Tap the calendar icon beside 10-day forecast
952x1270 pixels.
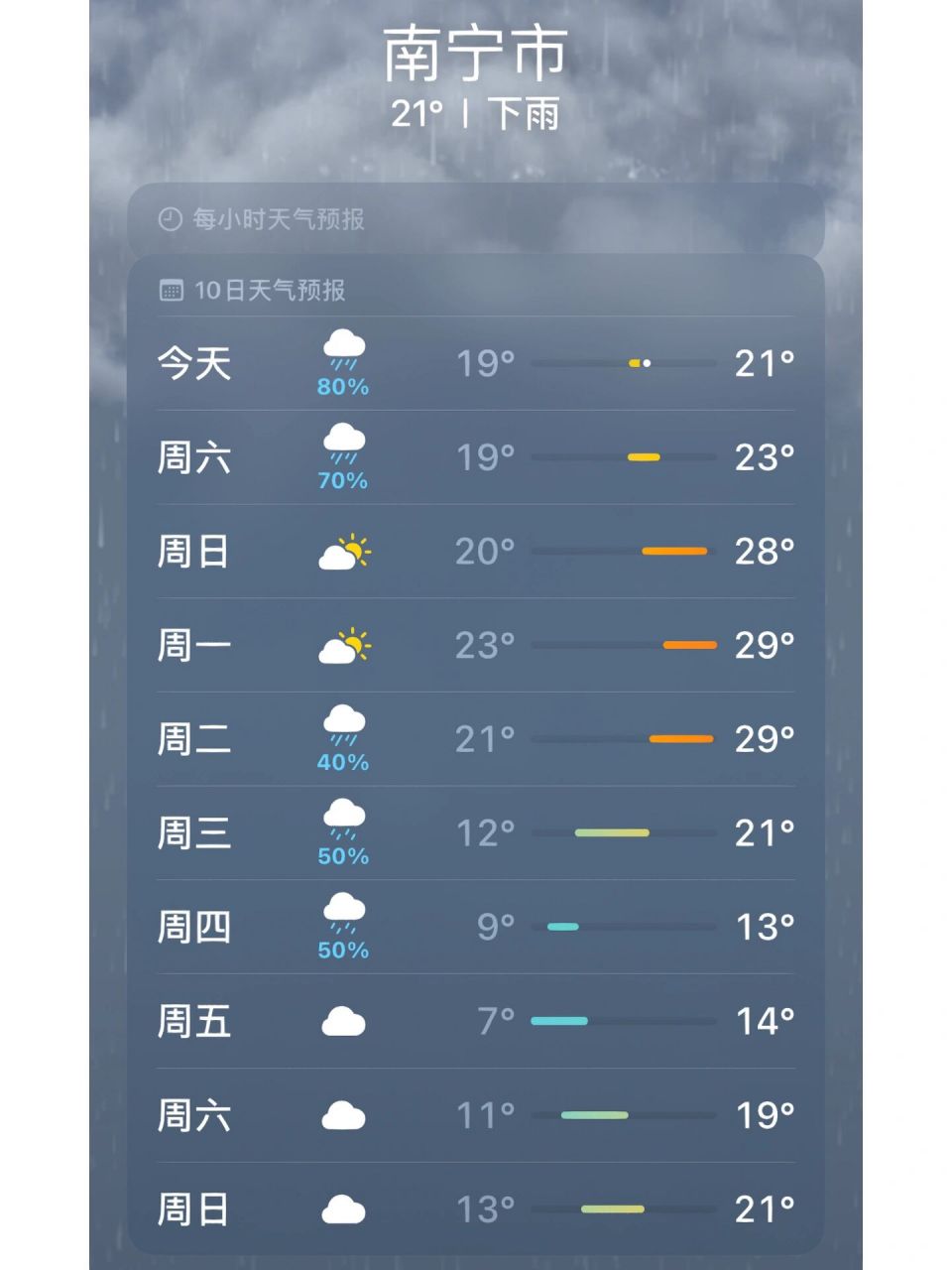(x=171, y=289)
